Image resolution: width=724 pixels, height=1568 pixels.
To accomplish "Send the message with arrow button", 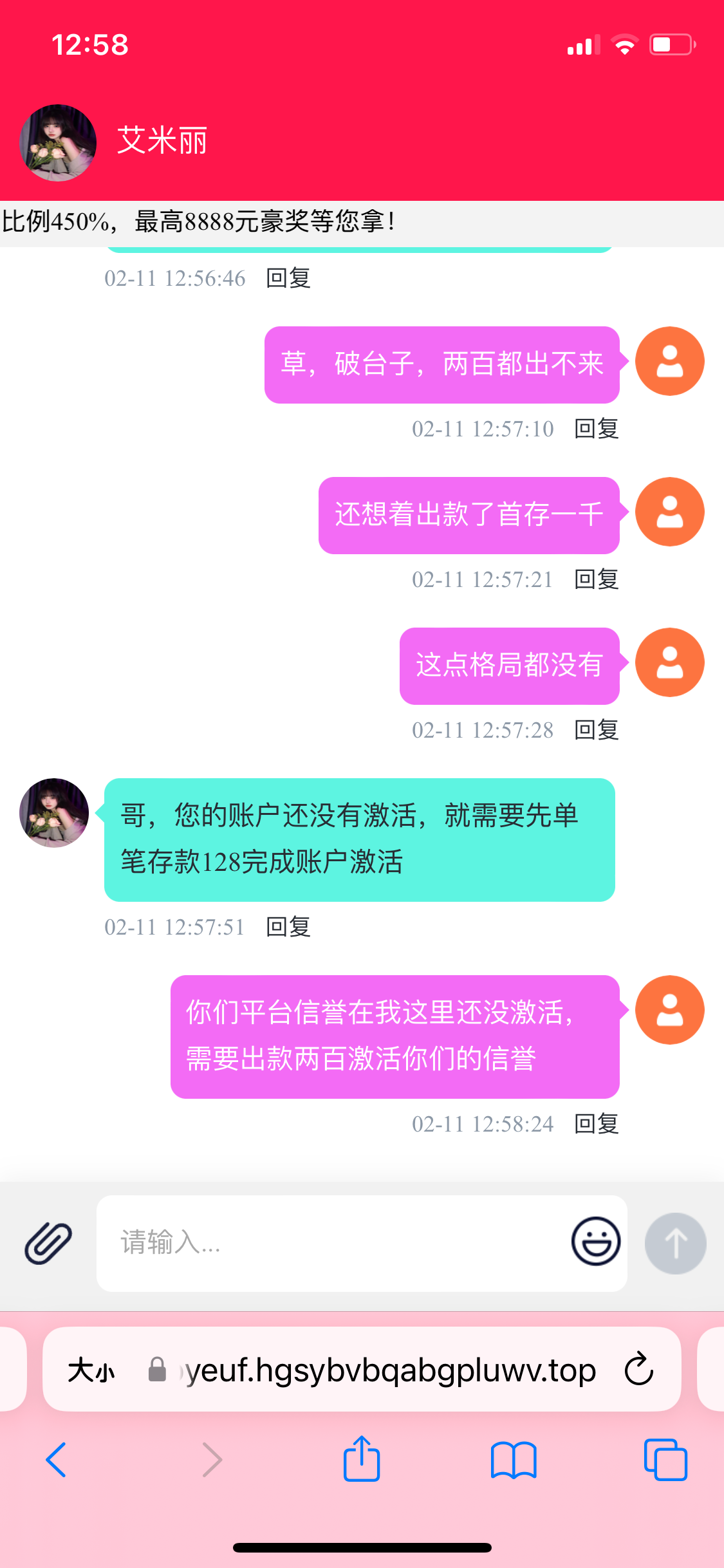I will (x=675, y=1243).
